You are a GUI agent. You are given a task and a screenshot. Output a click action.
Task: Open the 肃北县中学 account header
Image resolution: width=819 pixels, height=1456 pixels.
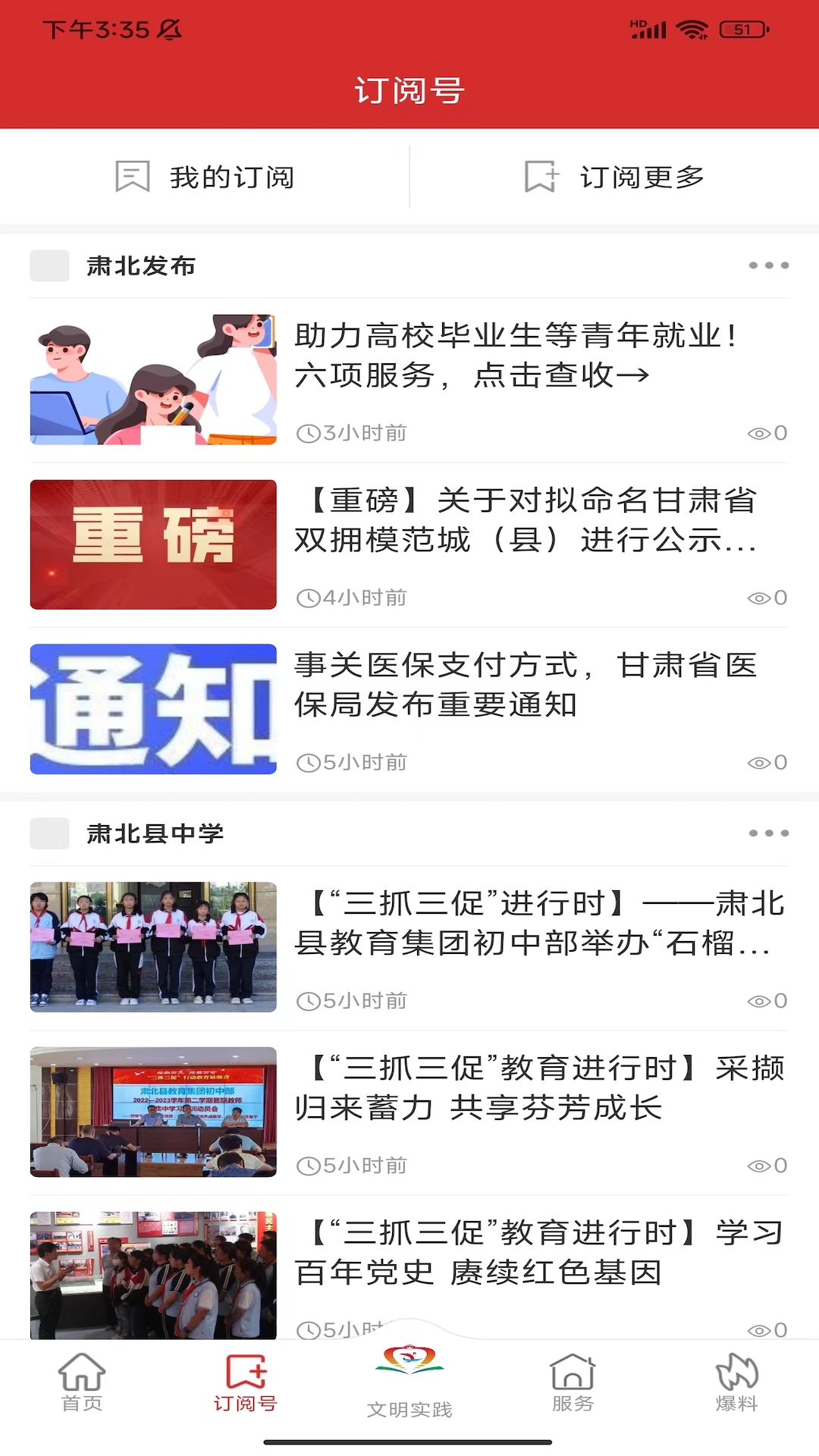[x=155, y=834]
